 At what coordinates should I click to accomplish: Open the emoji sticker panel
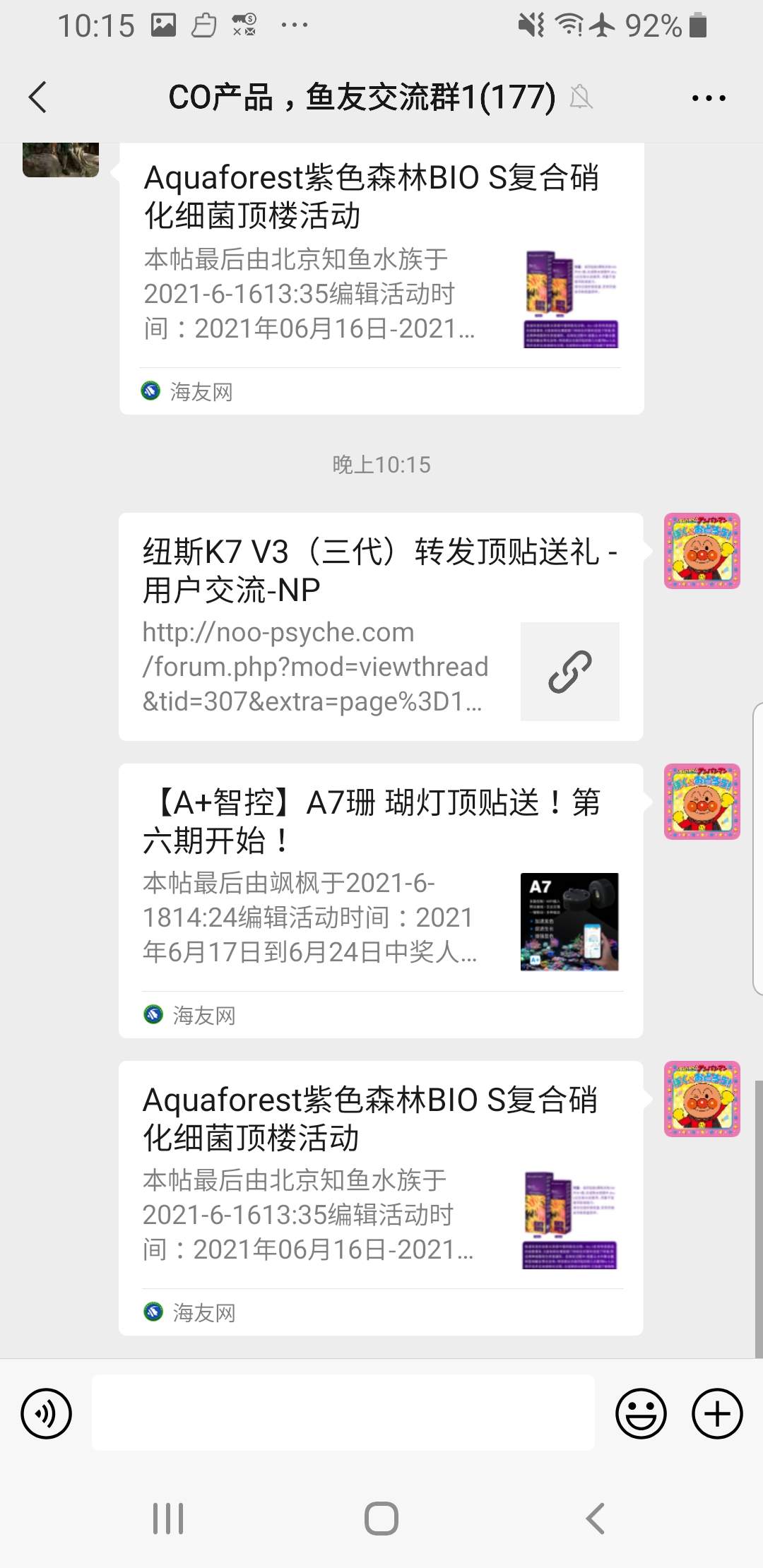pyautogui.click(x=641, y=1413)
